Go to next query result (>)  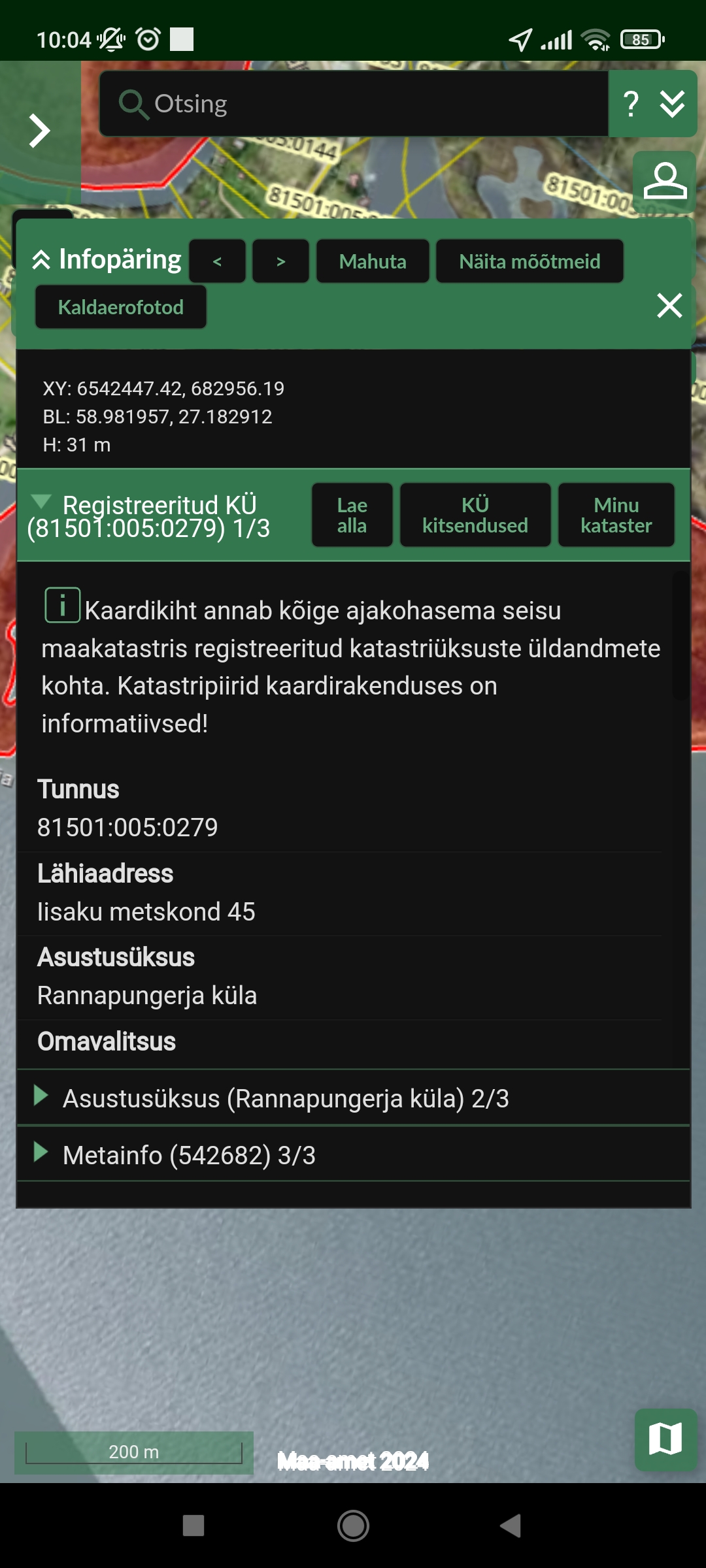point(280,261)
